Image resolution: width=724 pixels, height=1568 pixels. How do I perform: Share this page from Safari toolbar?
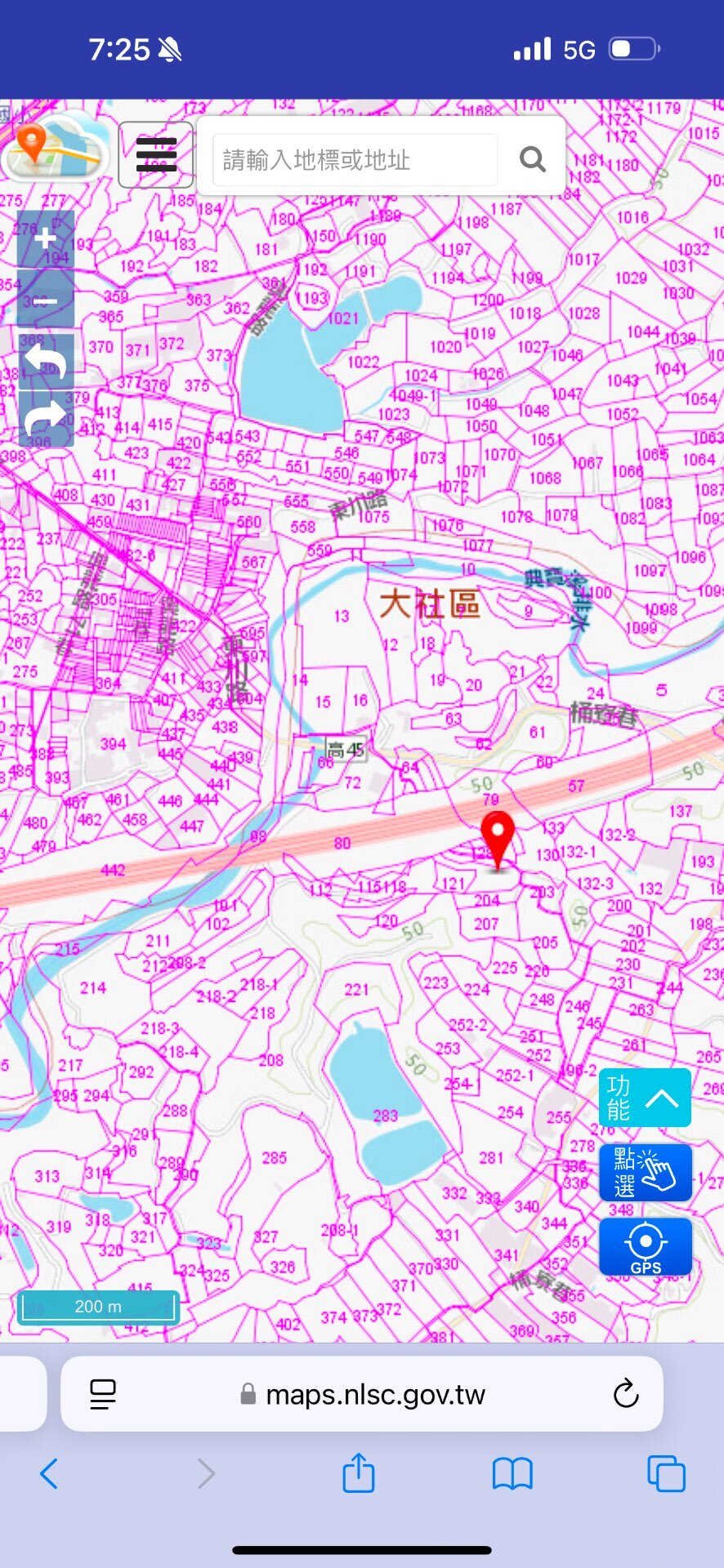pos(359,1472)
